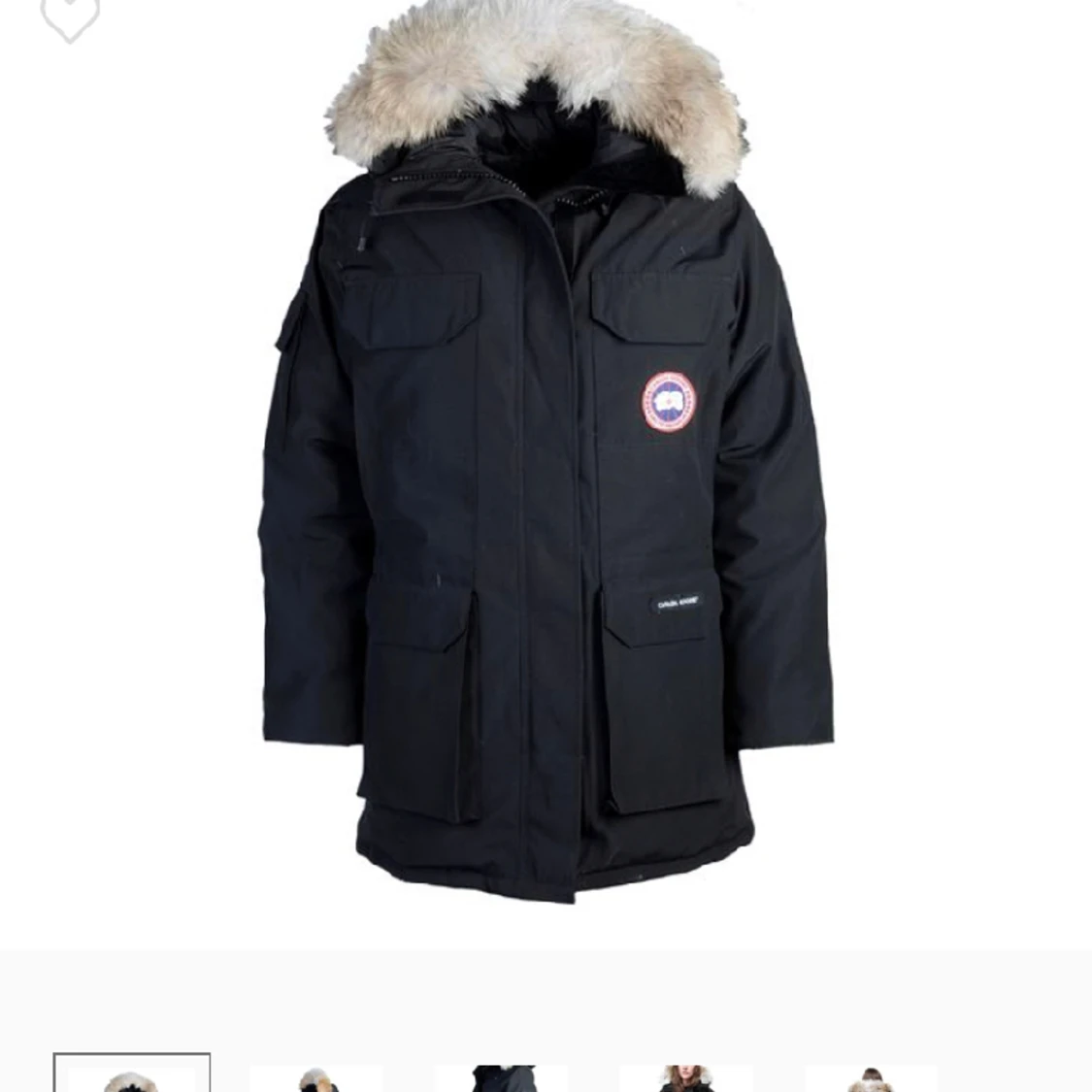Screen dimensions: 1092x1092
Task: View the fifth gallery thumbnail
Action: 871,1077
